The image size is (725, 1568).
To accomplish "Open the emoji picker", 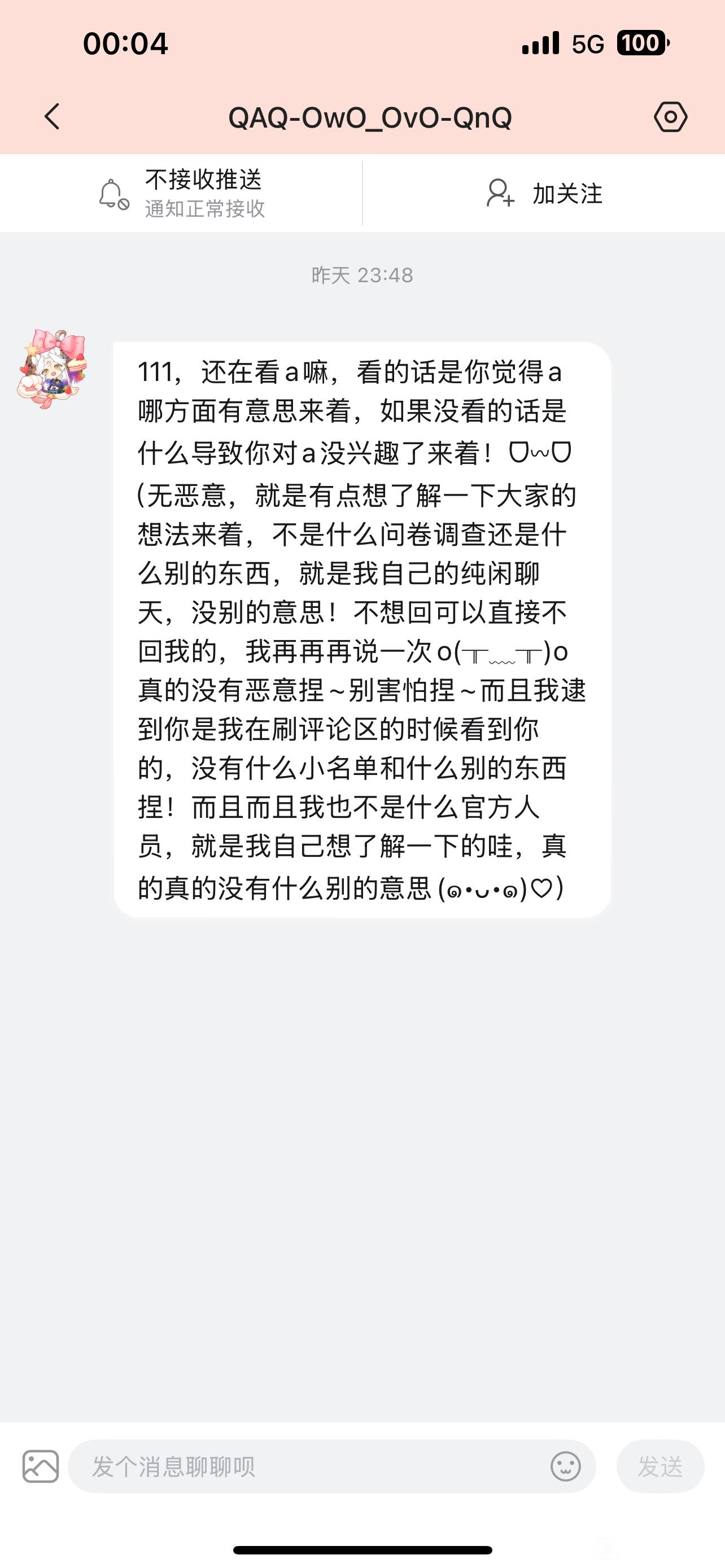I will [566, 1466].
